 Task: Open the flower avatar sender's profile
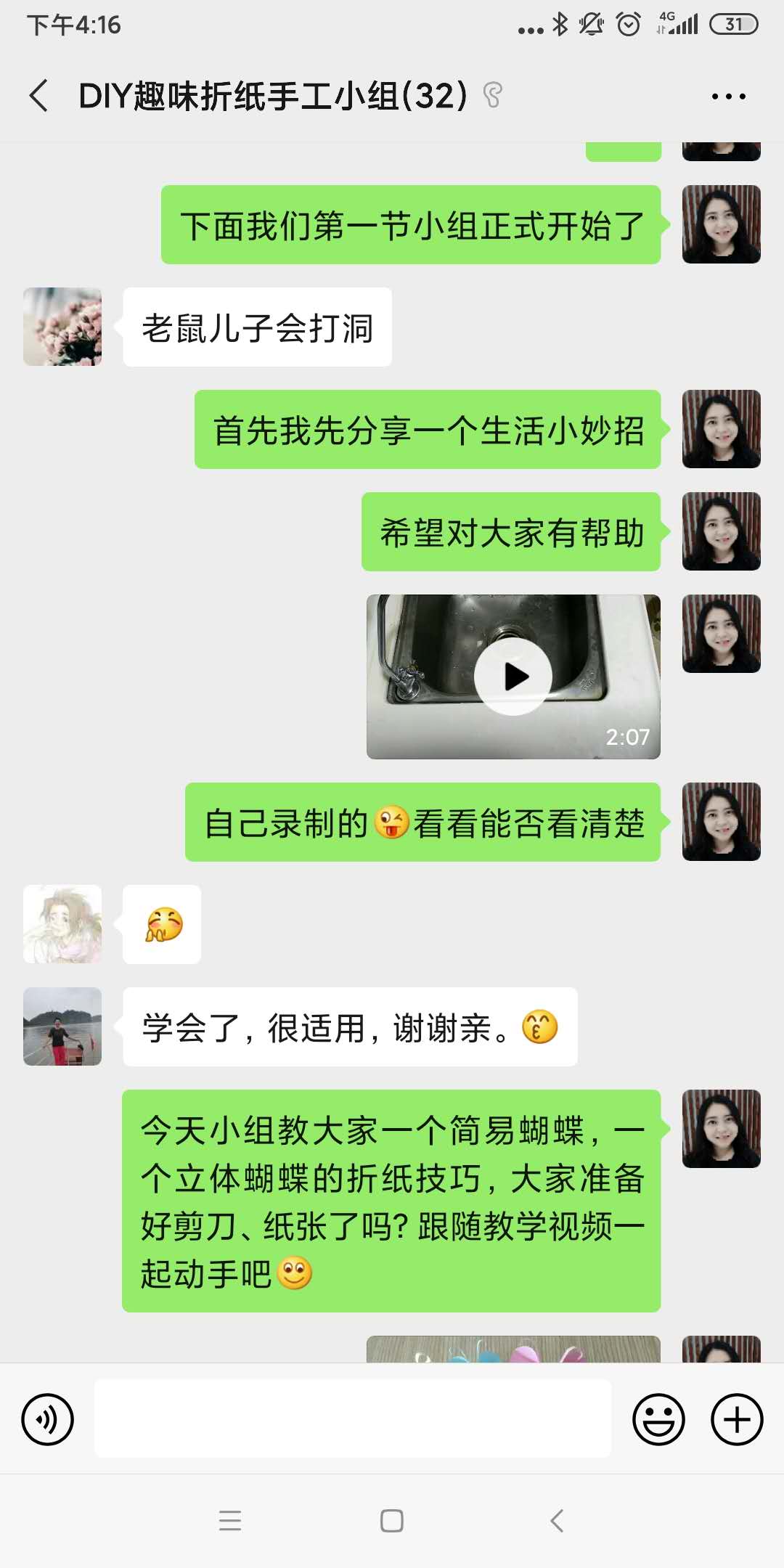tap(62, 327)
